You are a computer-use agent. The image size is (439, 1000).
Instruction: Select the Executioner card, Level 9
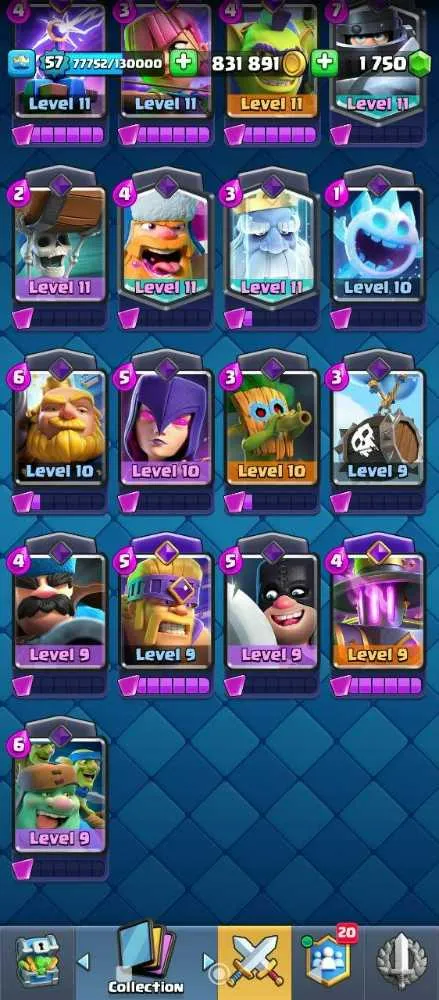(x=272, y=615)
